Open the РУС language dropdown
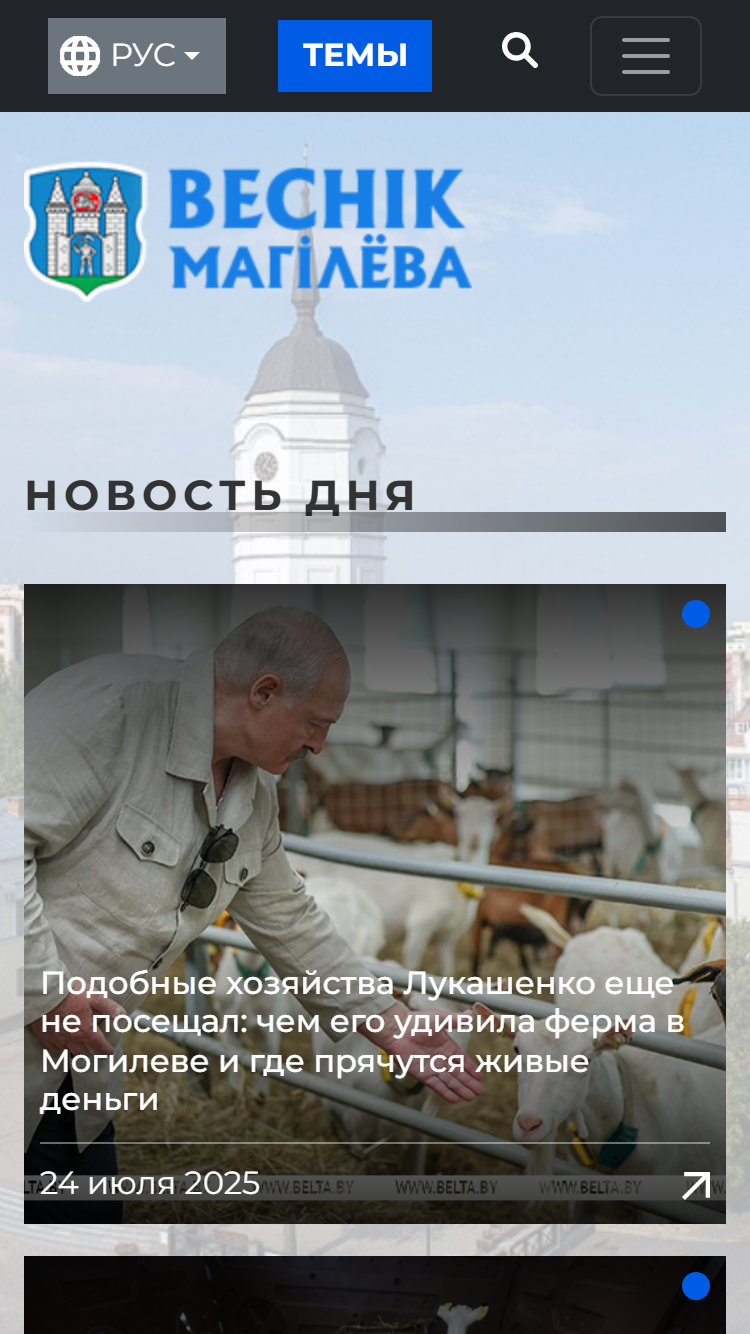This screenshot has width=750, height=1334. [137, 56]
